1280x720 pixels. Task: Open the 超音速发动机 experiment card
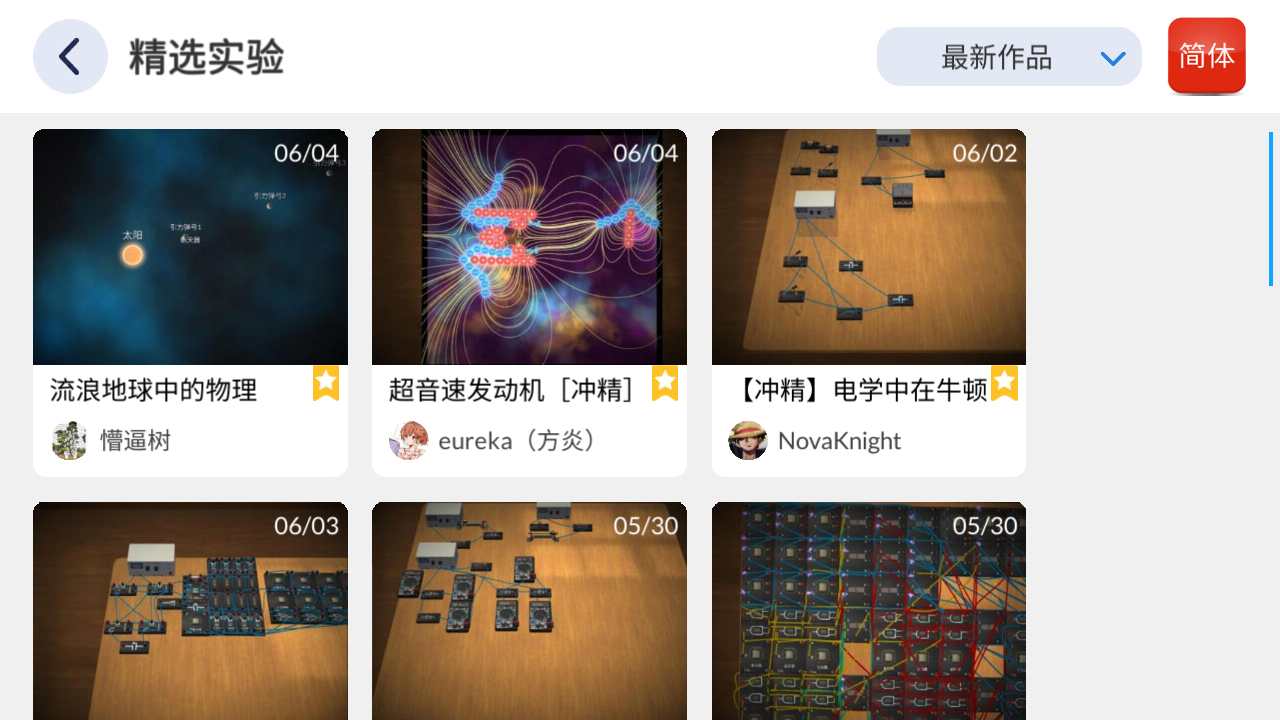coord(529,247)
